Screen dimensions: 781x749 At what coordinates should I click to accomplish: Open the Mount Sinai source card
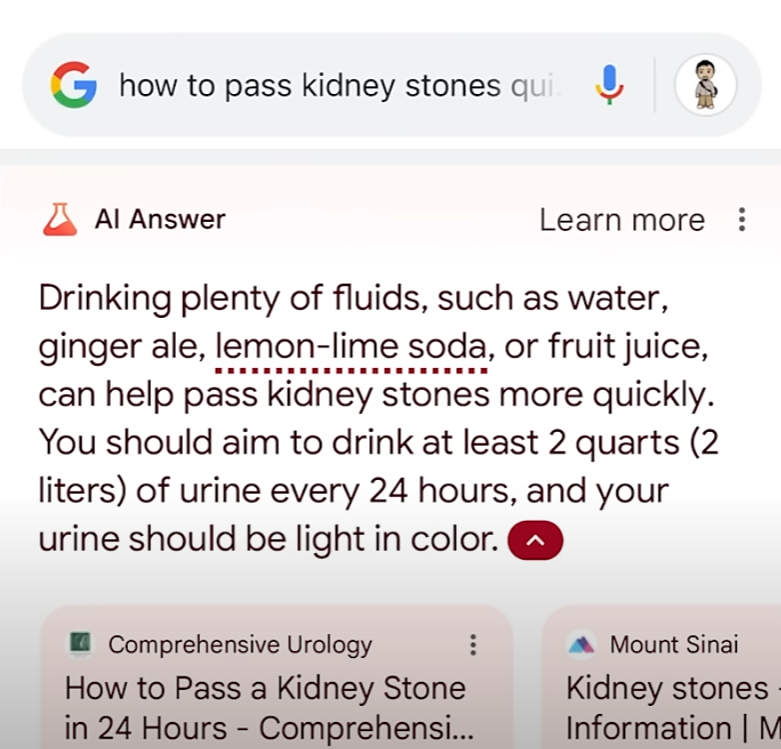pyautogui.click(x=665, y=689)
